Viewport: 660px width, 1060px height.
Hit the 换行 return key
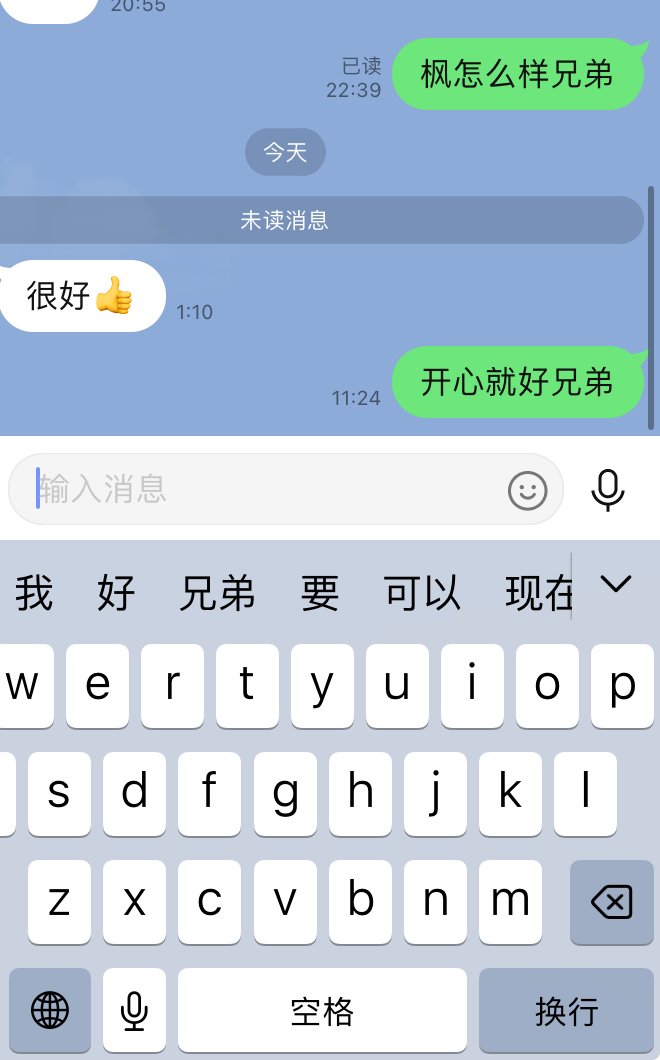[566, 1011]
